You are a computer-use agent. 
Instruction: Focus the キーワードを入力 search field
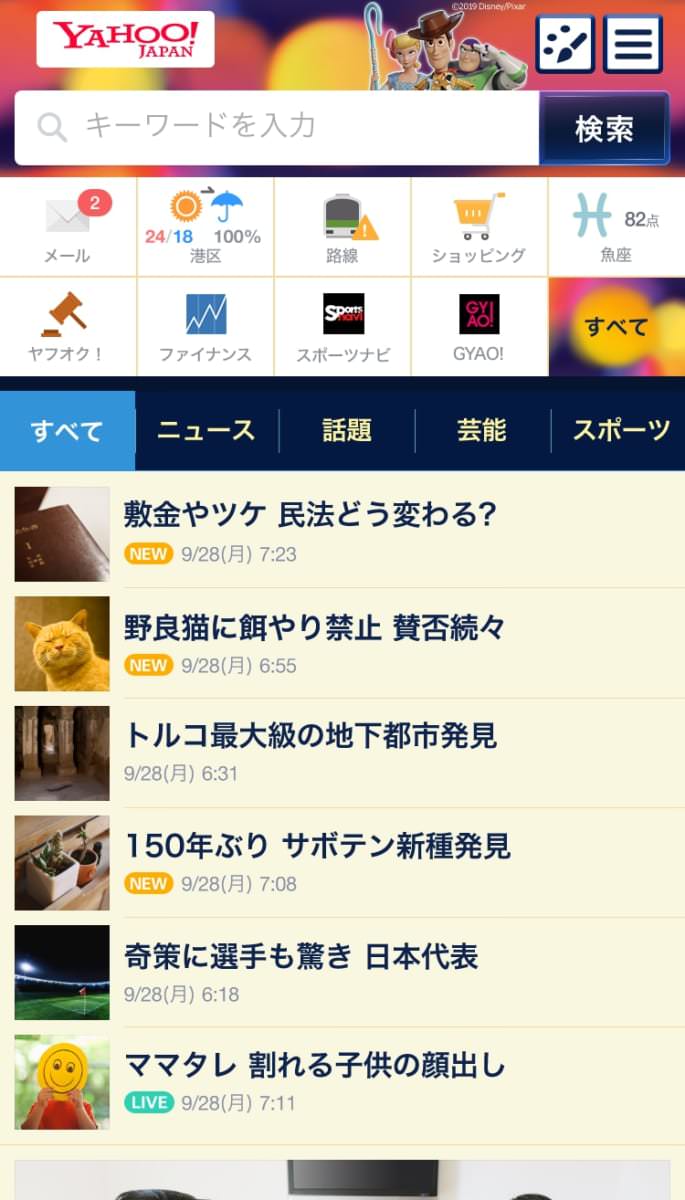point(277,127)
